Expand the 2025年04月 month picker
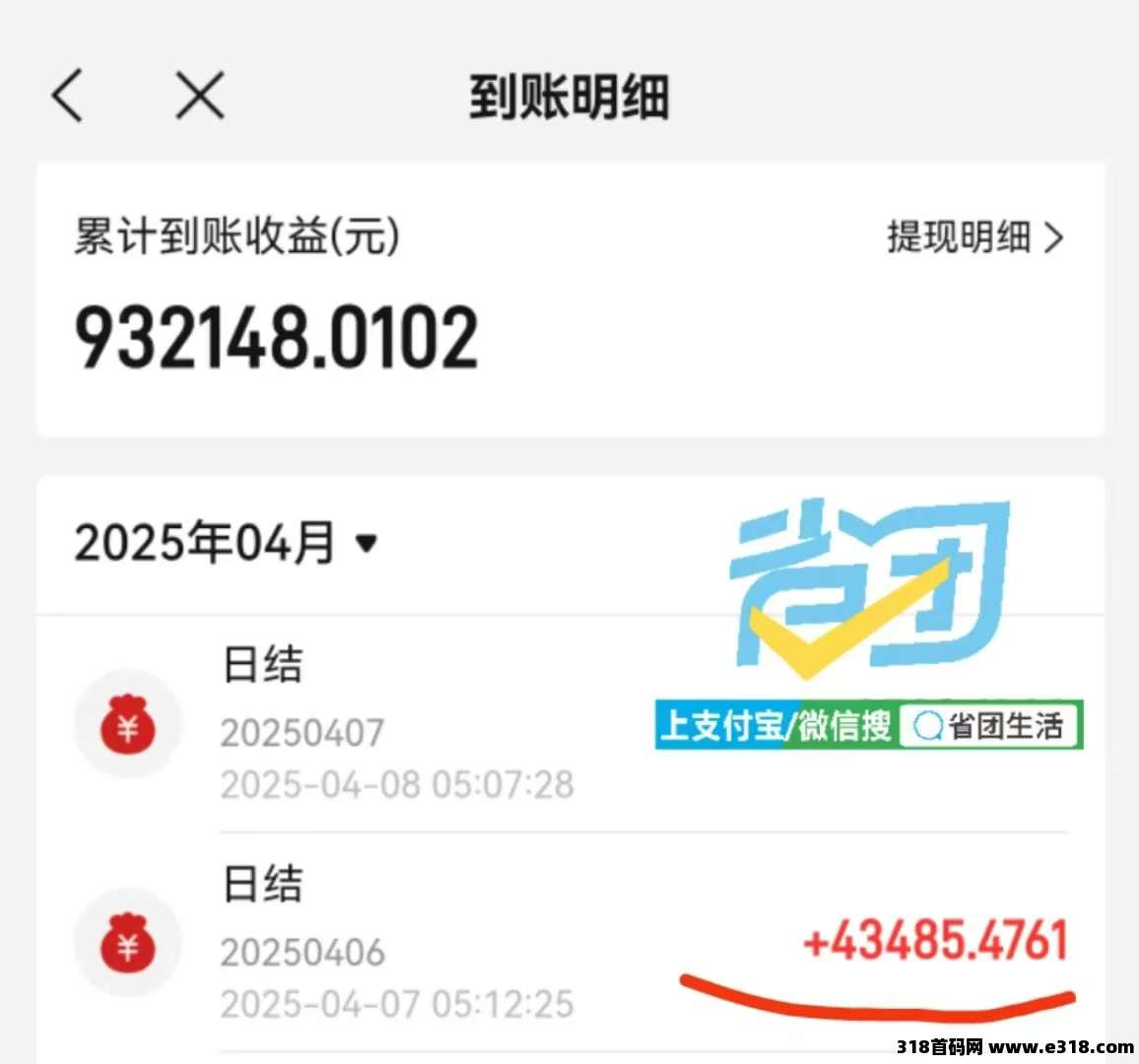 coord(226,543)
